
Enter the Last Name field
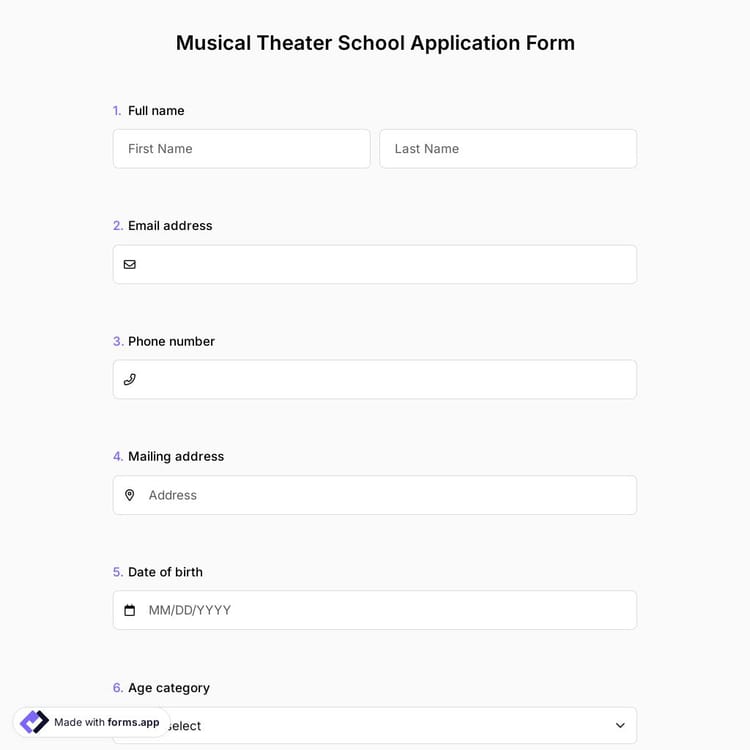(x=508, y=149)
